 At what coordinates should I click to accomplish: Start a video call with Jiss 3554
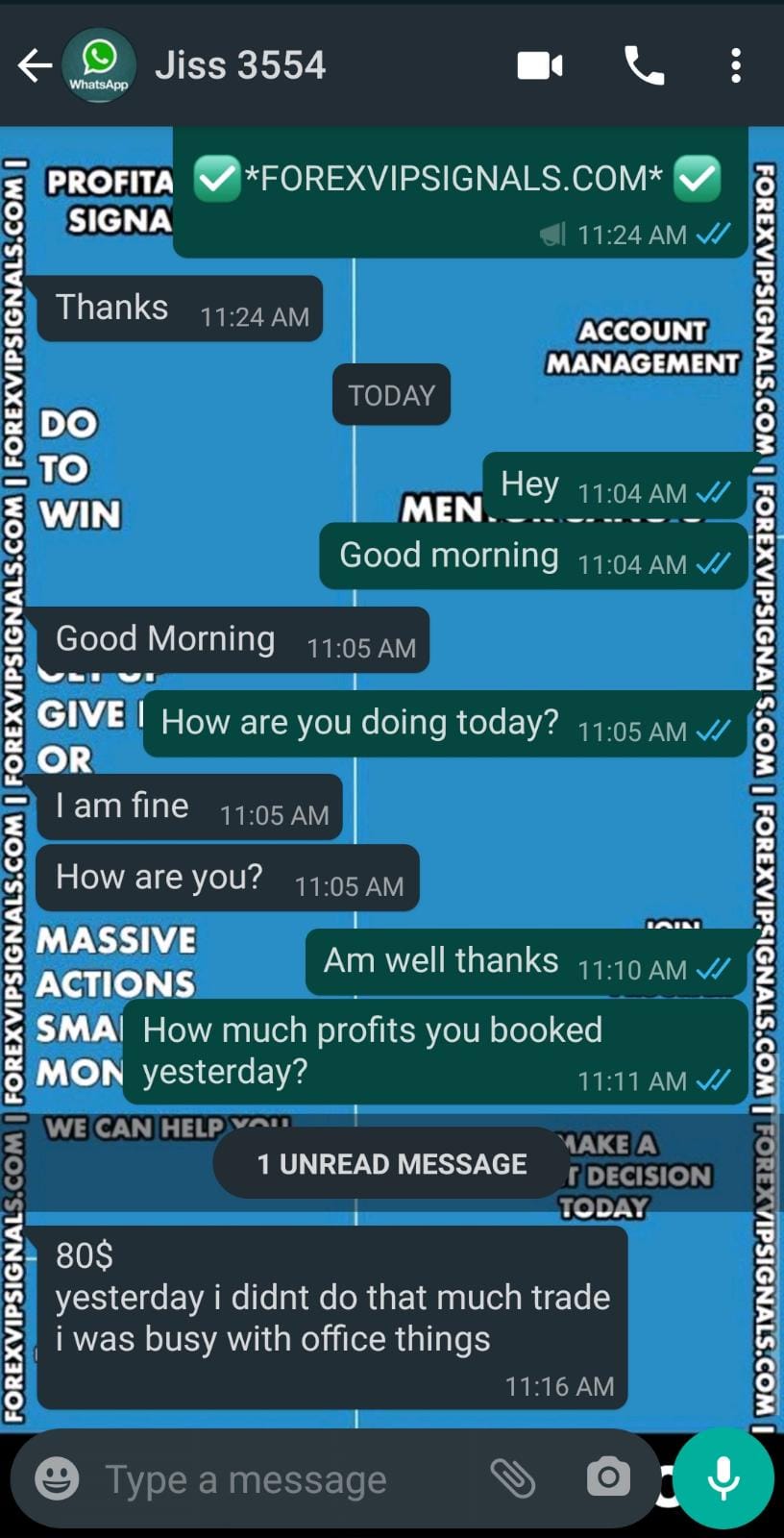[x=540, y=66]
